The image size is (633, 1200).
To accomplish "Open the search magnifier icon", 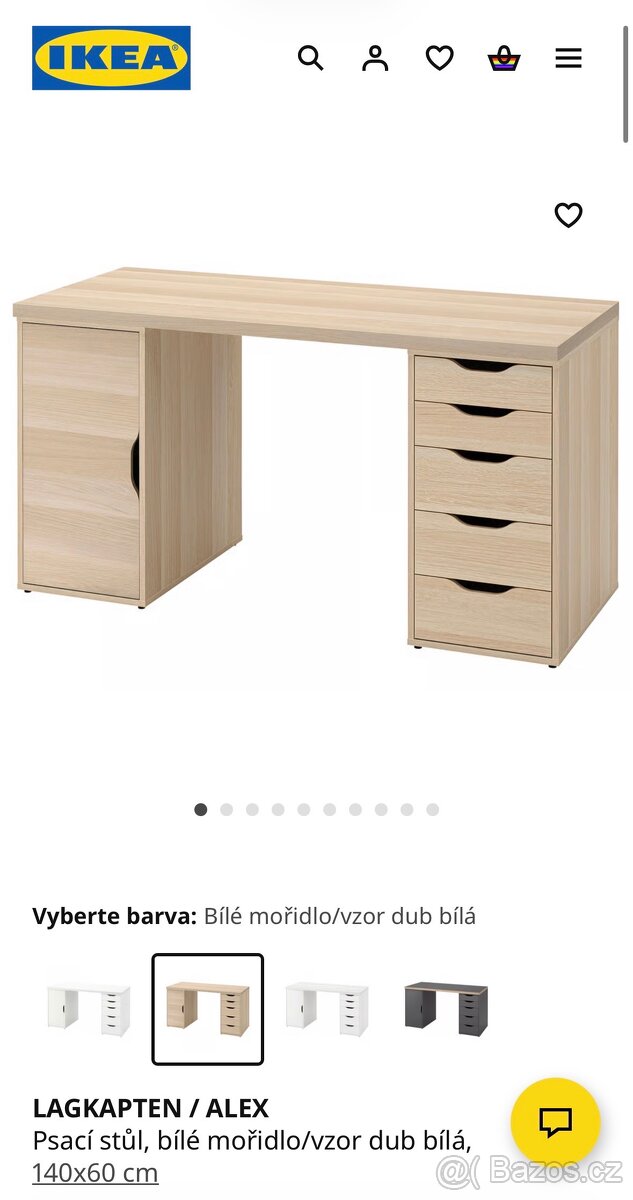I will pyautogui.click(x=310, y=58).
